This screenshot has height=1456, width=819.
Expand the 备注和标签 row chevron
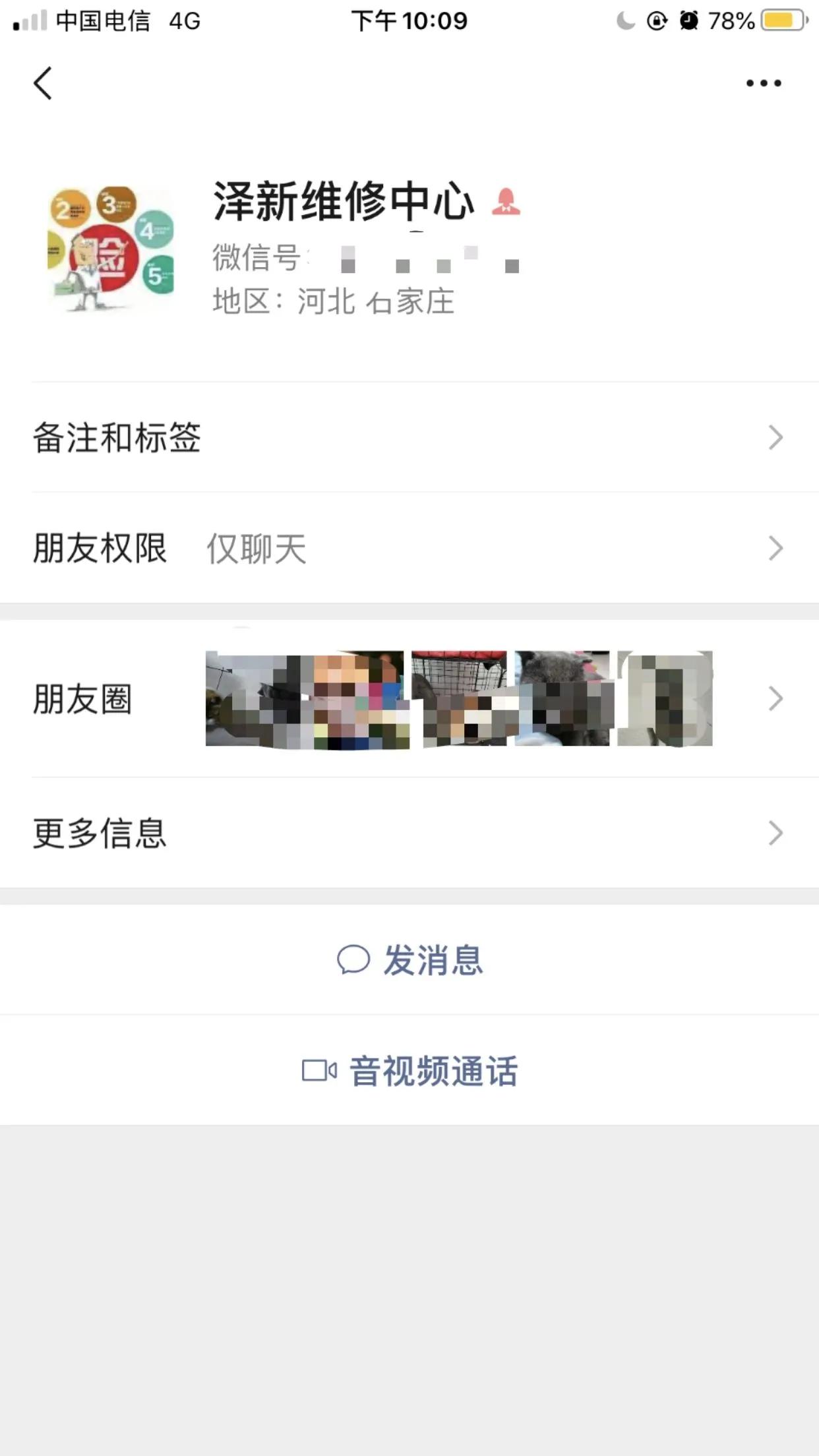coord(775,437)
